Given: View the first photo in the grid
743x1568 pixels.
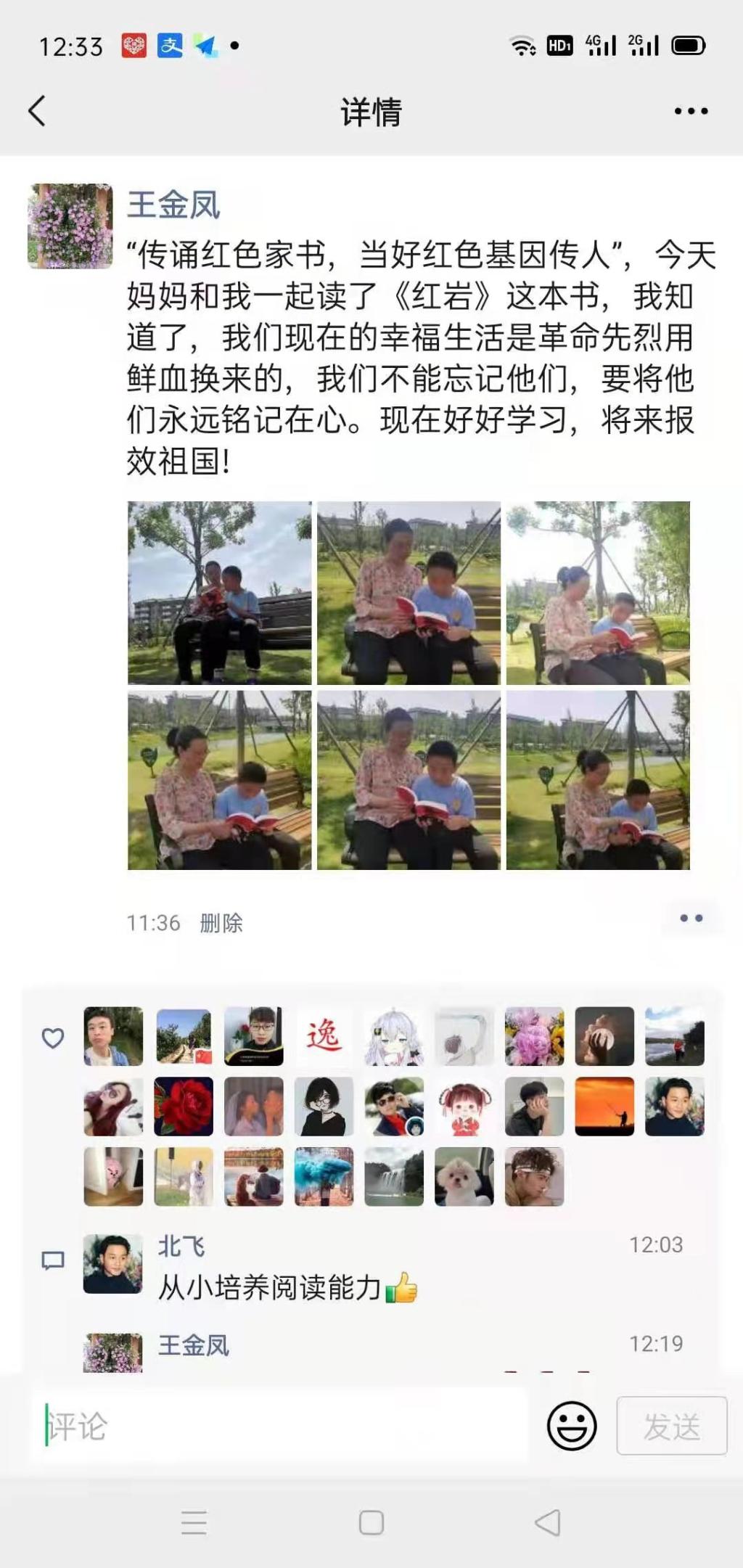Looking at the screenshot, I should (x=220, y=593).
